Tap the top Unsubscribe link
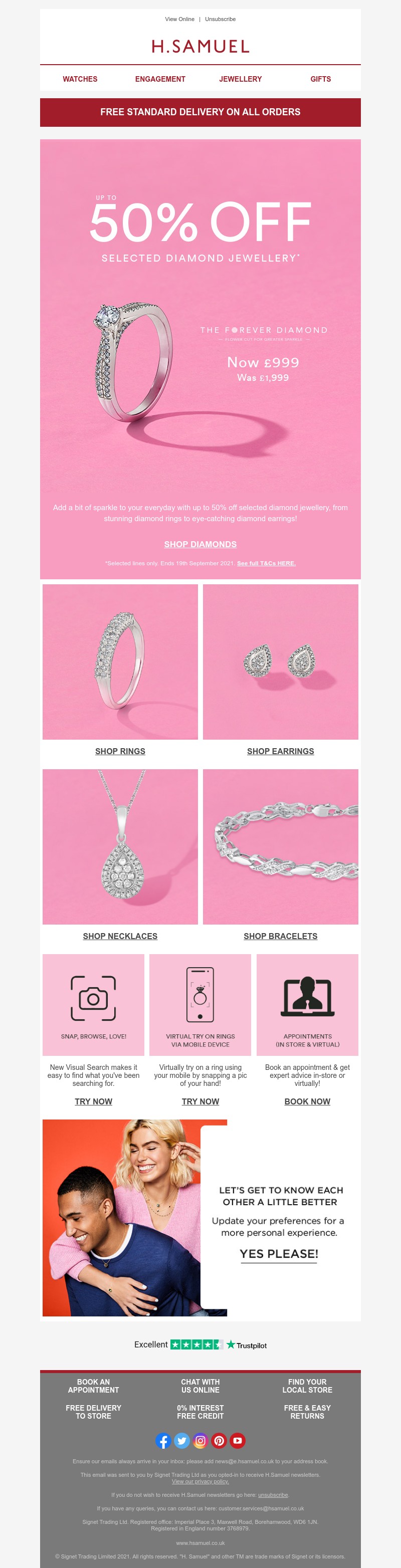This screenshot has width=401, height=1568. coord(220,20)
